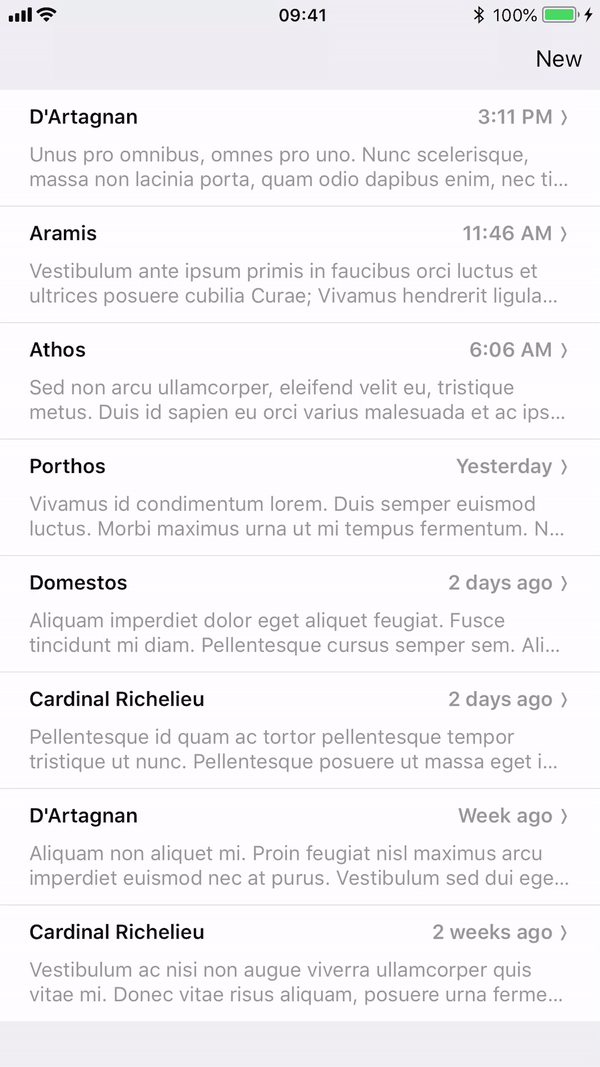Open the message from Domestos
This screenshot has height=1067, width=600.
[300, 614]
